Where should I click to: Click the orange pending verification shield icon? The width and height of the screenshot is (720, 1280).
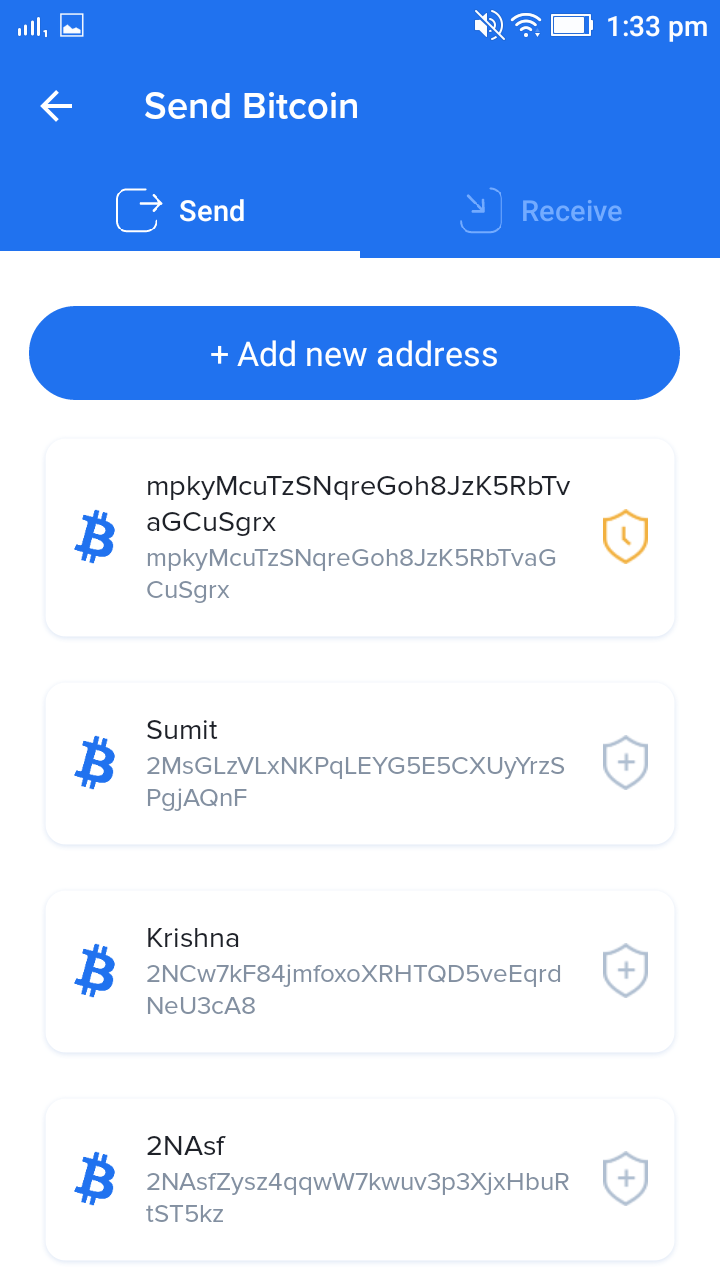click(624, 537)
